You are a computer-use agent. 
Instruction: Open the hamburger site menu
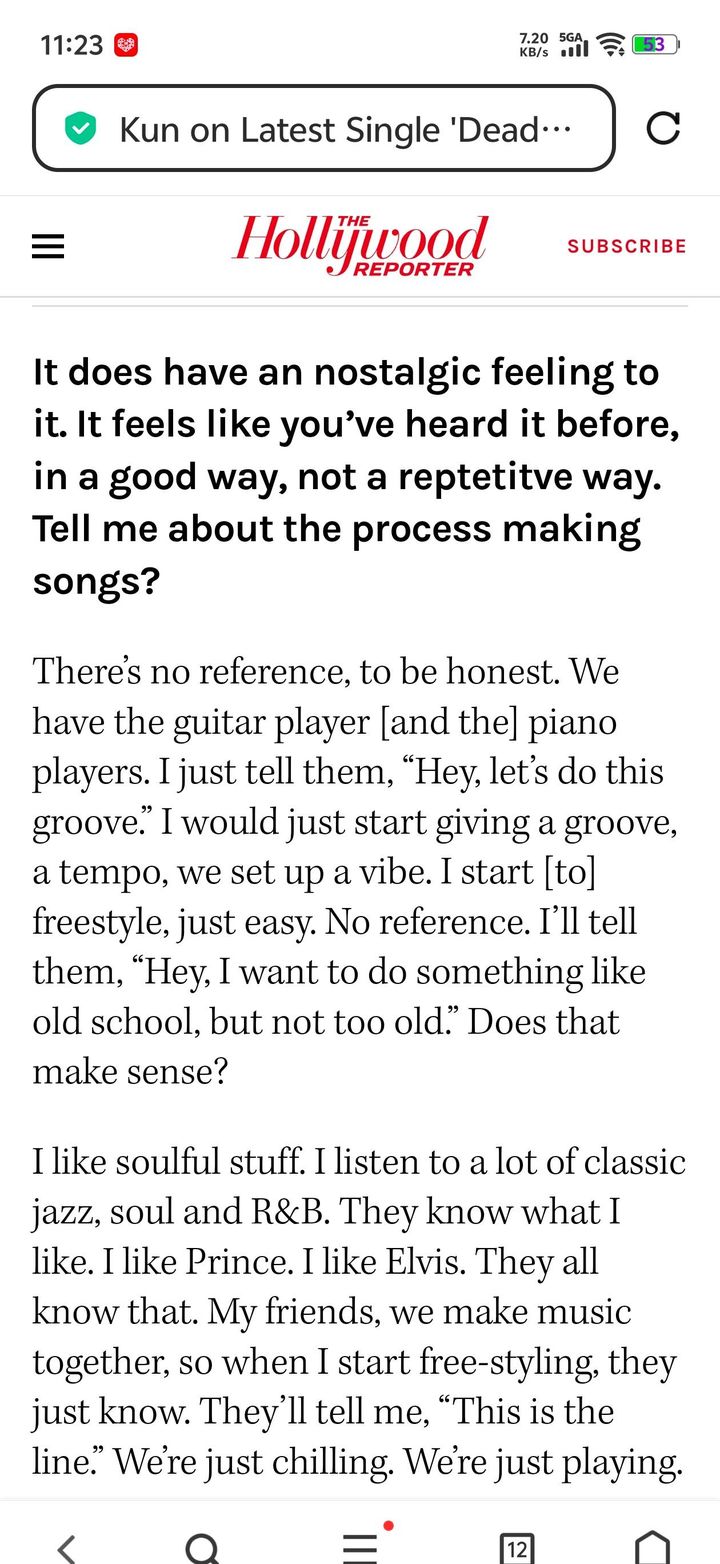tap(48, 246)
